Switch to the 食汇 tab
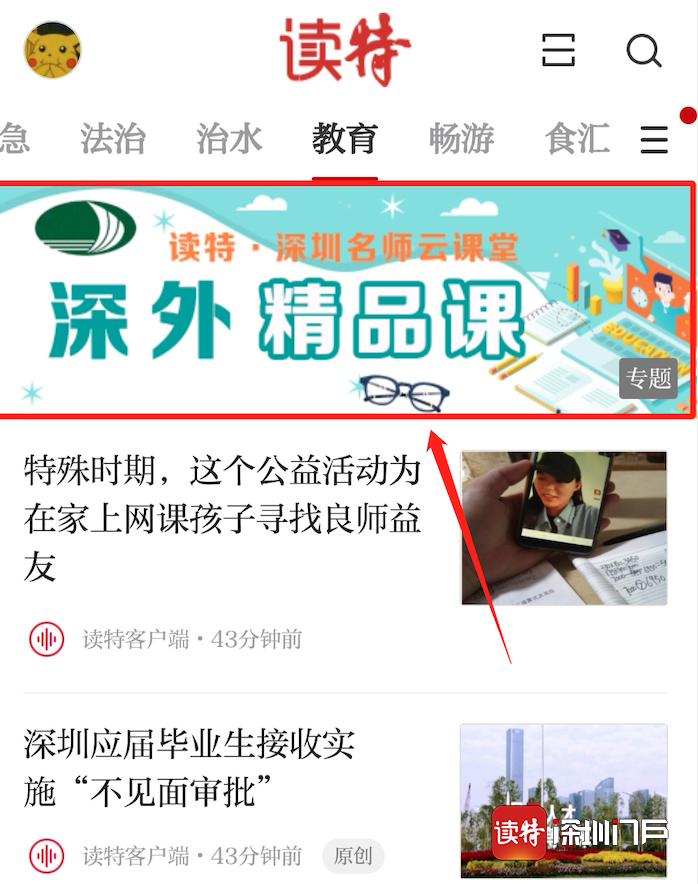The height and width of the screenshot is (884, 698). [577, 139]
